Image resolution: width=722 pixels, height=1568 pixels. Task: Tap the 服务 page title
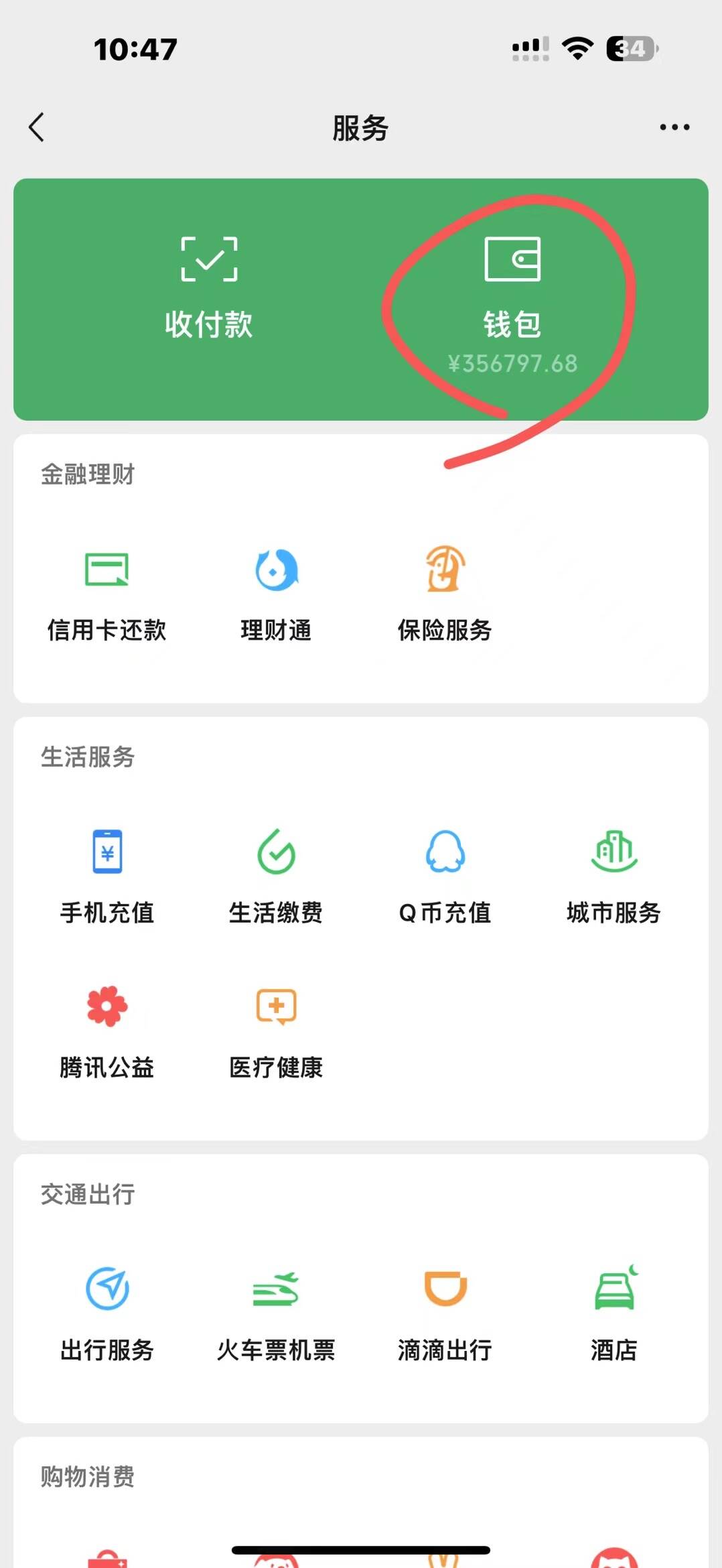click(360, 129)
